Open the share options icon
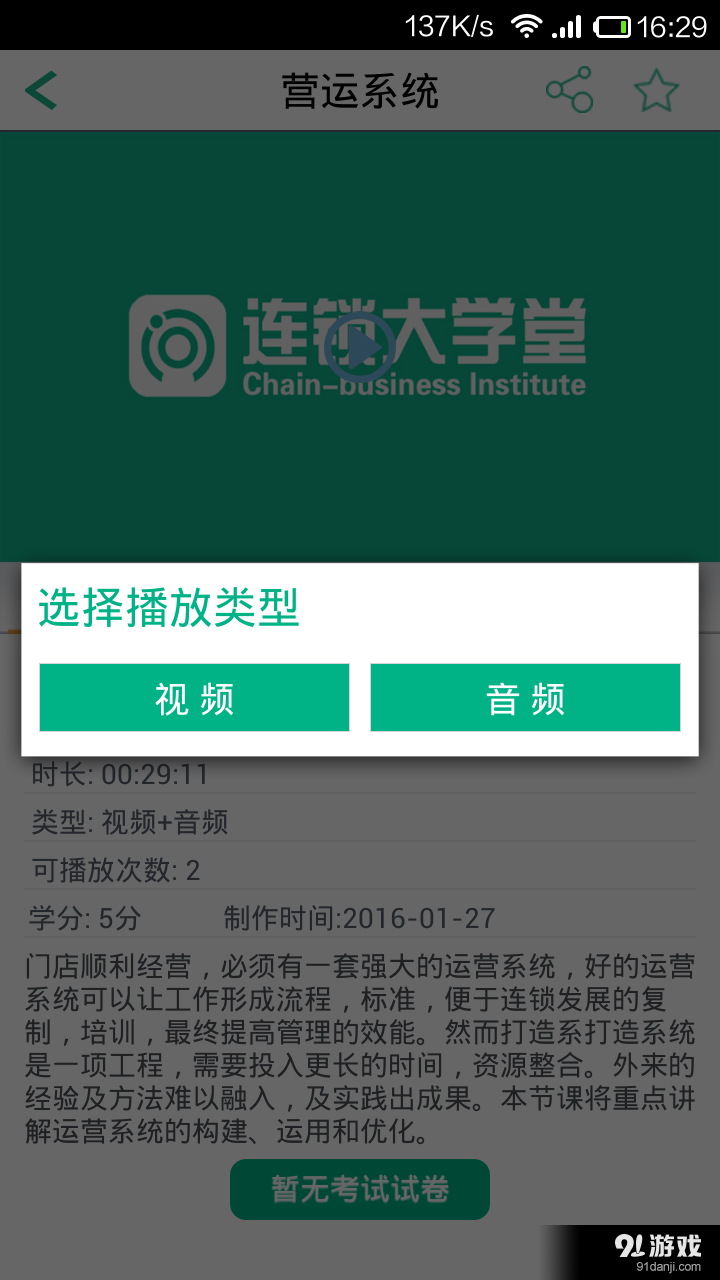 tap(568, 90)
